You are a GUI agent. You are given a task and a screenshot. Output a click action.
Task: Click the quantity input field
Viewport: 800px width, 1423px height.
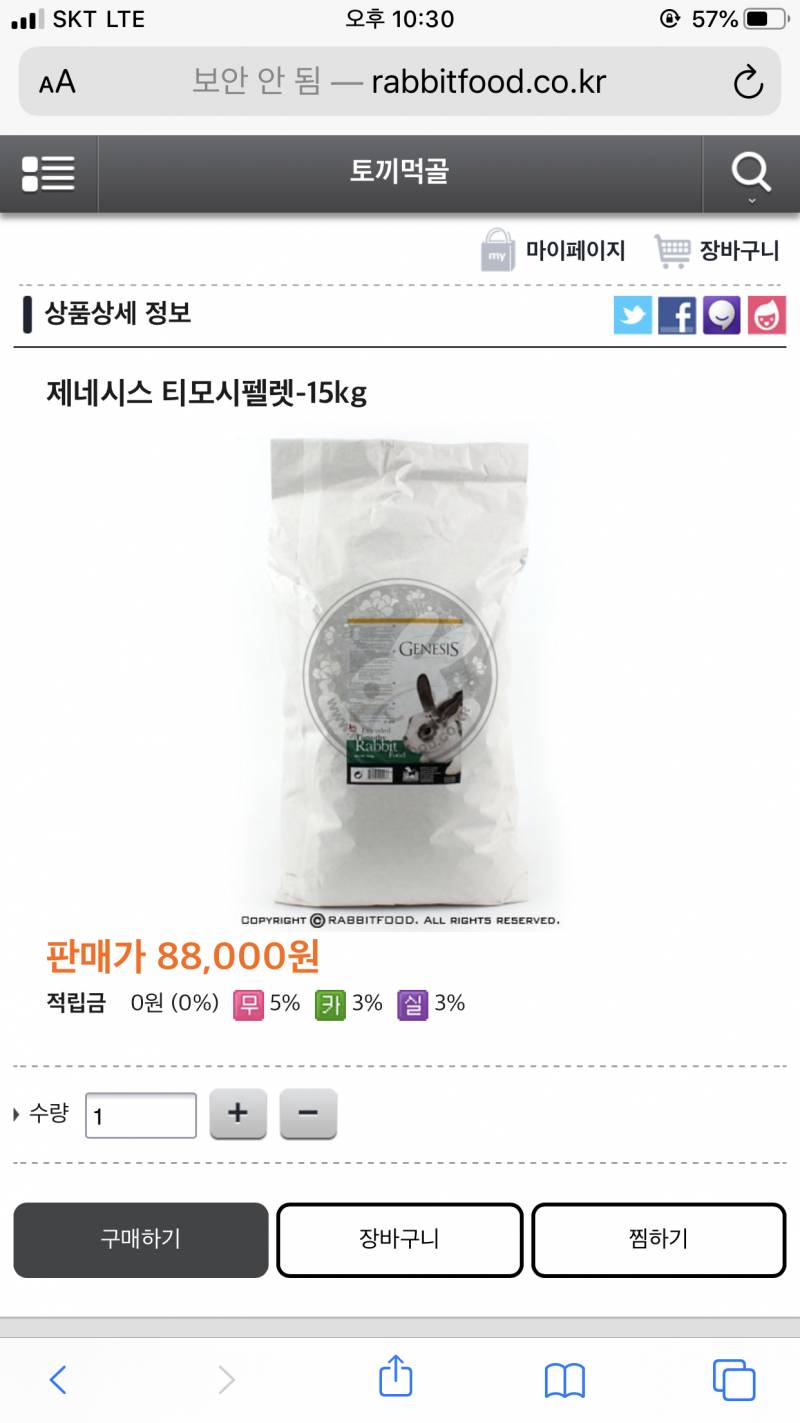pyautogui.click(x=140, y=1113)
